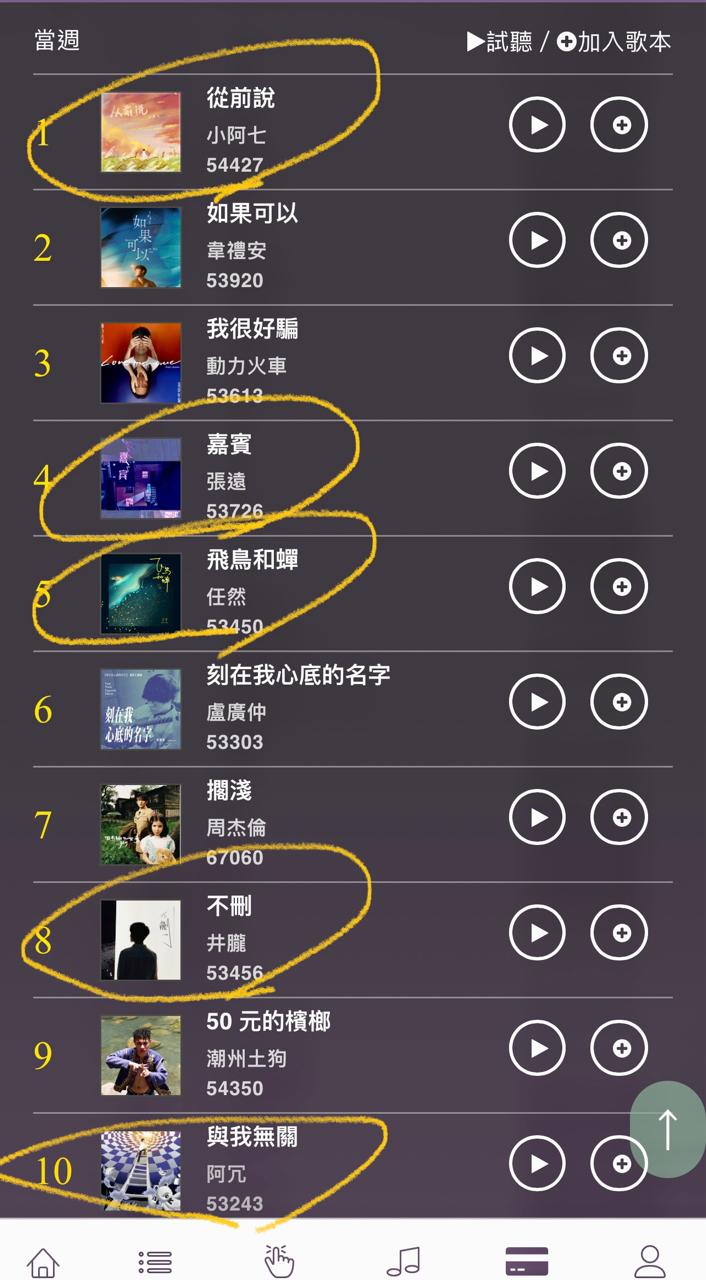
Task: Add 如果可以 to songbook
Action: [619, 241]
